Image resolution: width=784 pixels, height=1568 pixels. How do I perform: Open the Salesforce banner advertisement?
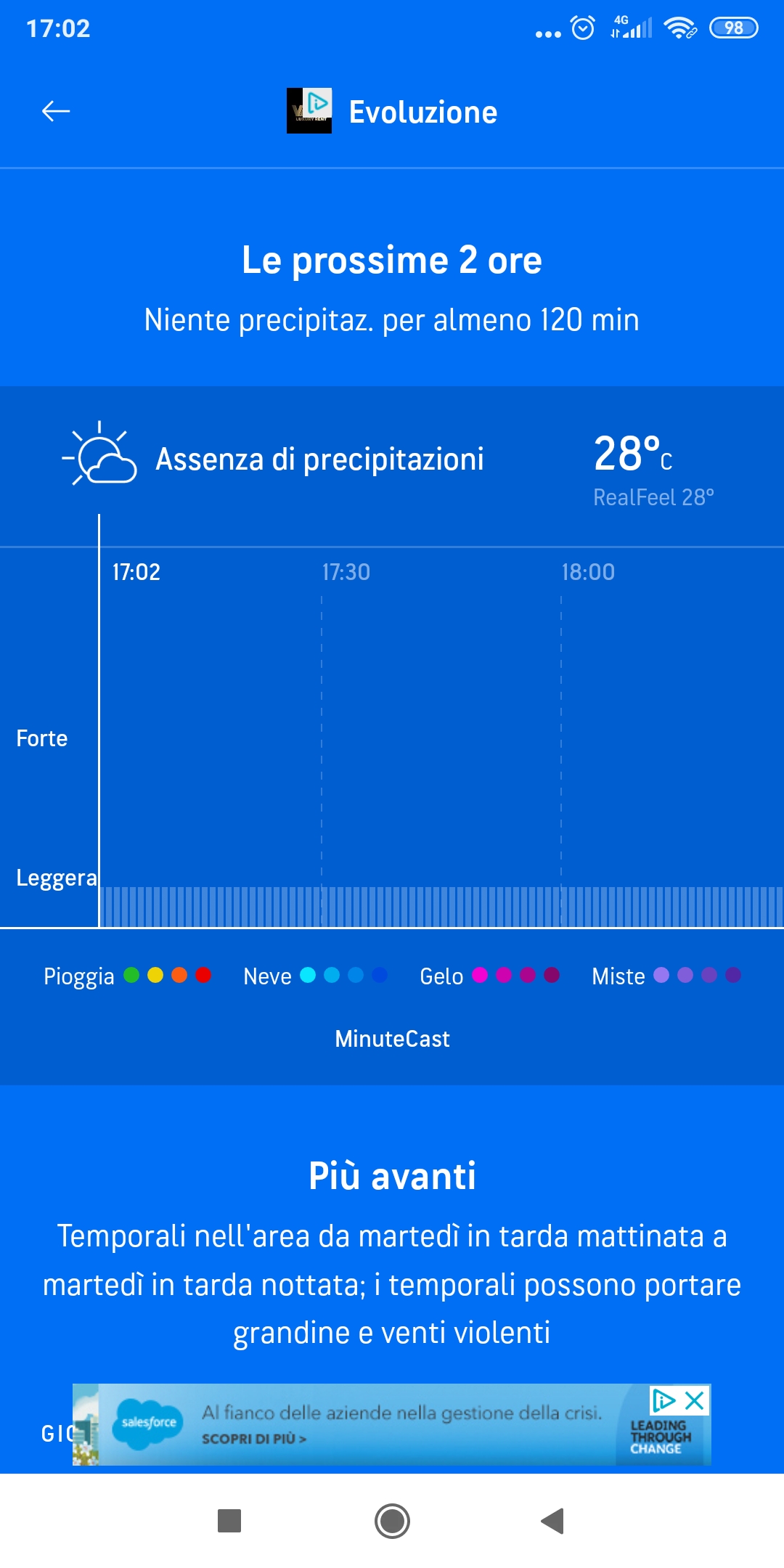coord(392,1424)
